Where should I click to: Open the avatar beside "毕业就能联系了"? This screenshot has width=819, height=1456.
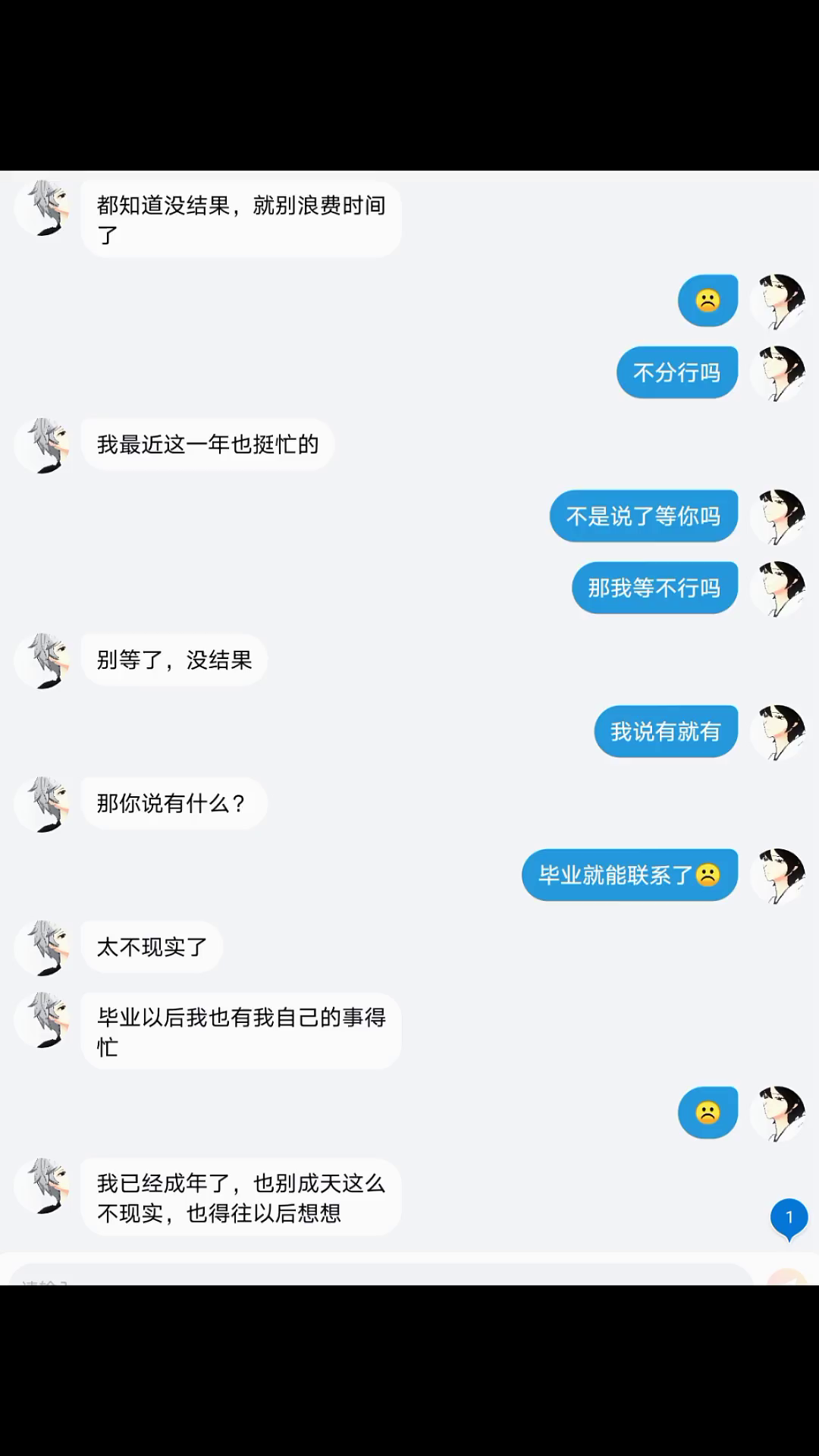point(778,876)
